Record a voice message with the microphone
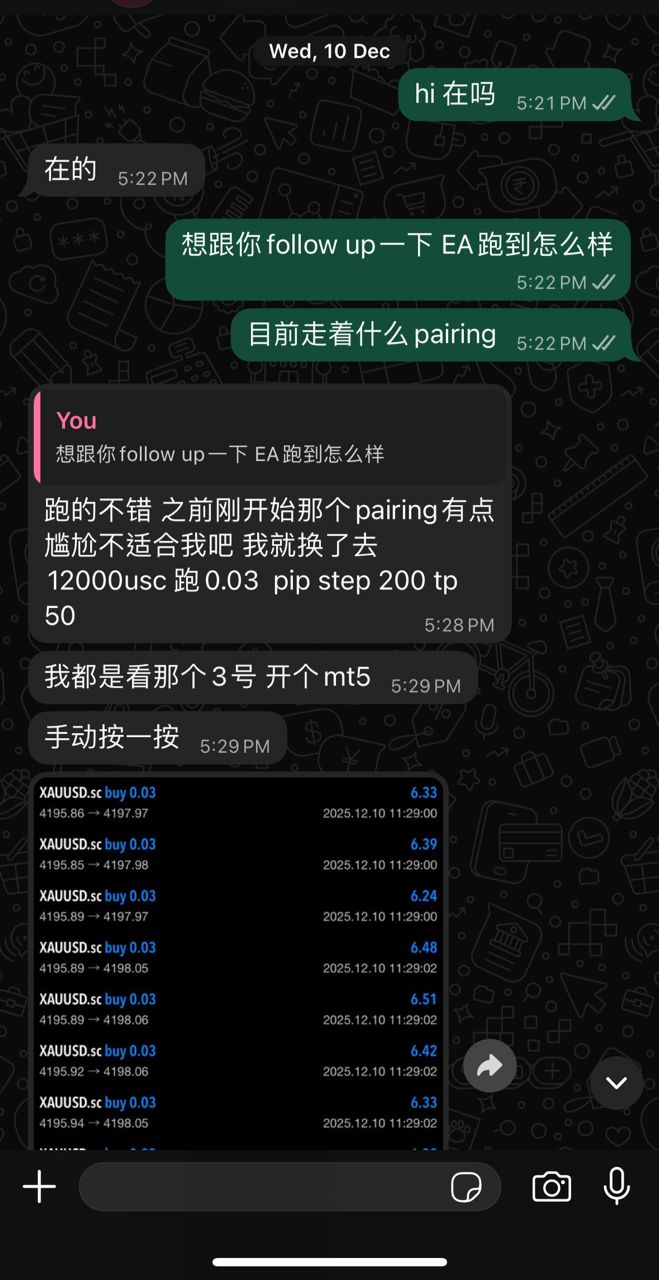 click(617, 1186)
